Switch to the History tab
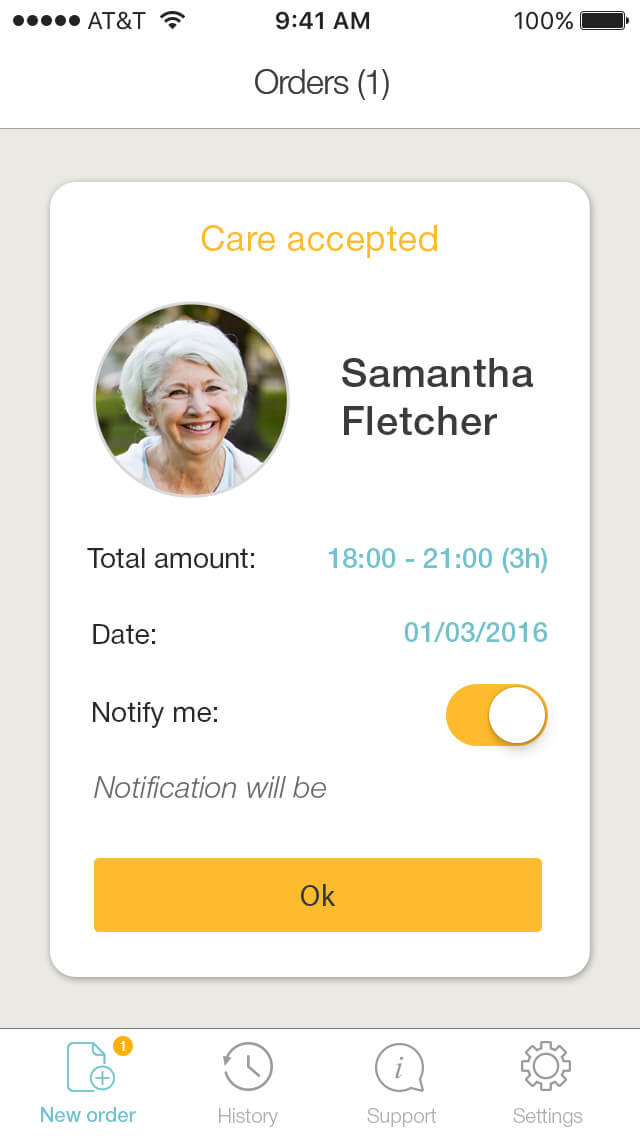The height and width of the screenshot is (1136, 640). point(247,1082)
